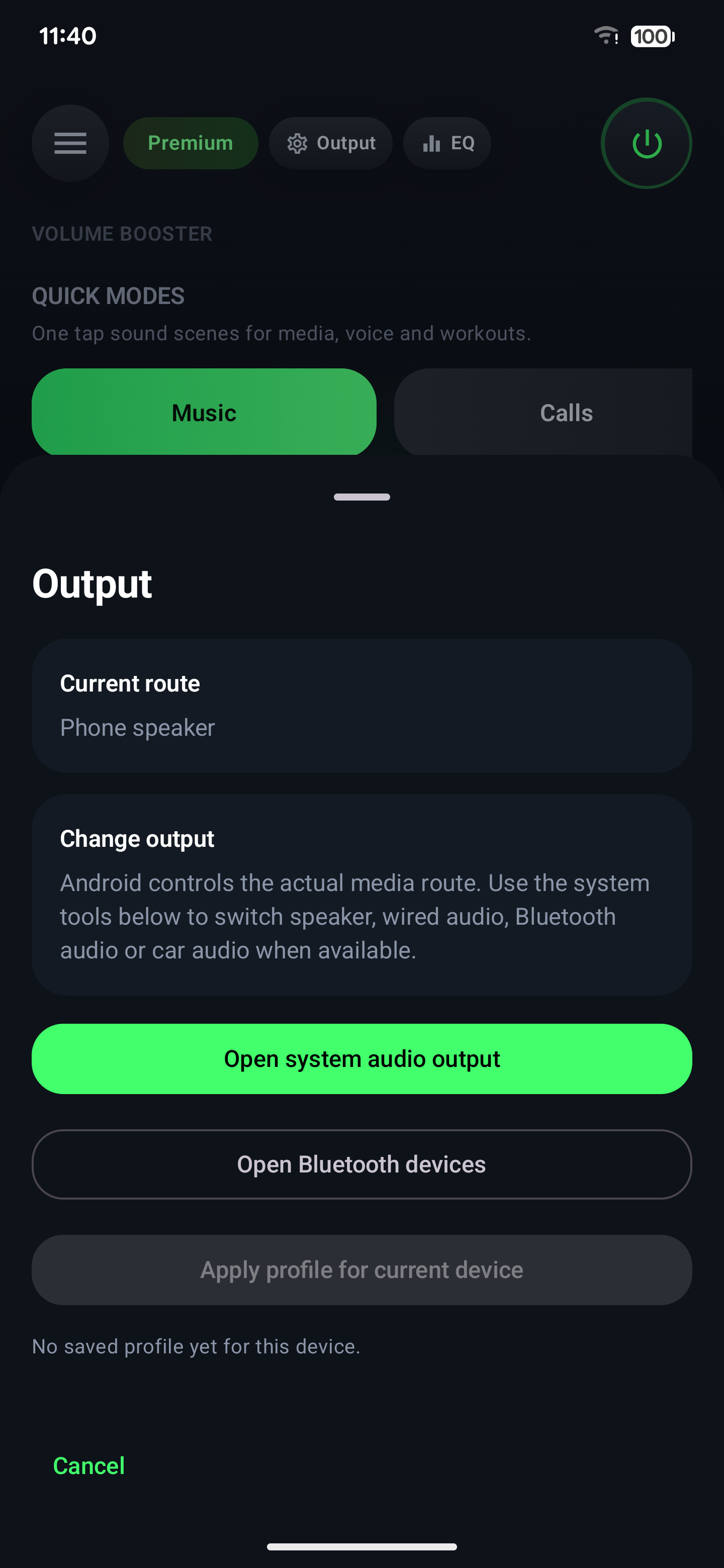The width and height of the screenshot is (724, 1568).
Task: Toggle the power button
Action: click(x=646, y=143)
